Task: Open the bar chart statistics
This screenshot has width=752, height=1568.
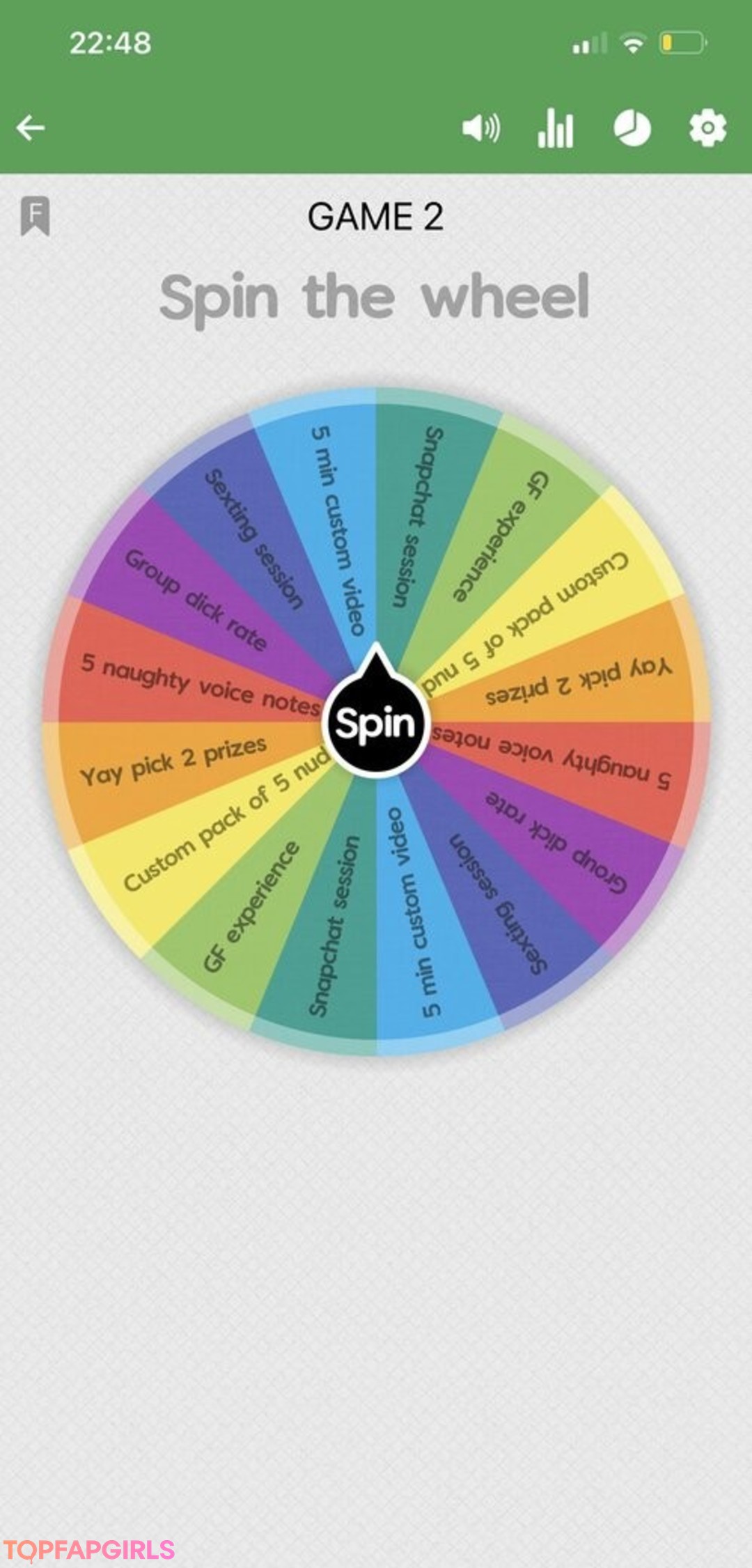Action: click(x=555, y=128)
